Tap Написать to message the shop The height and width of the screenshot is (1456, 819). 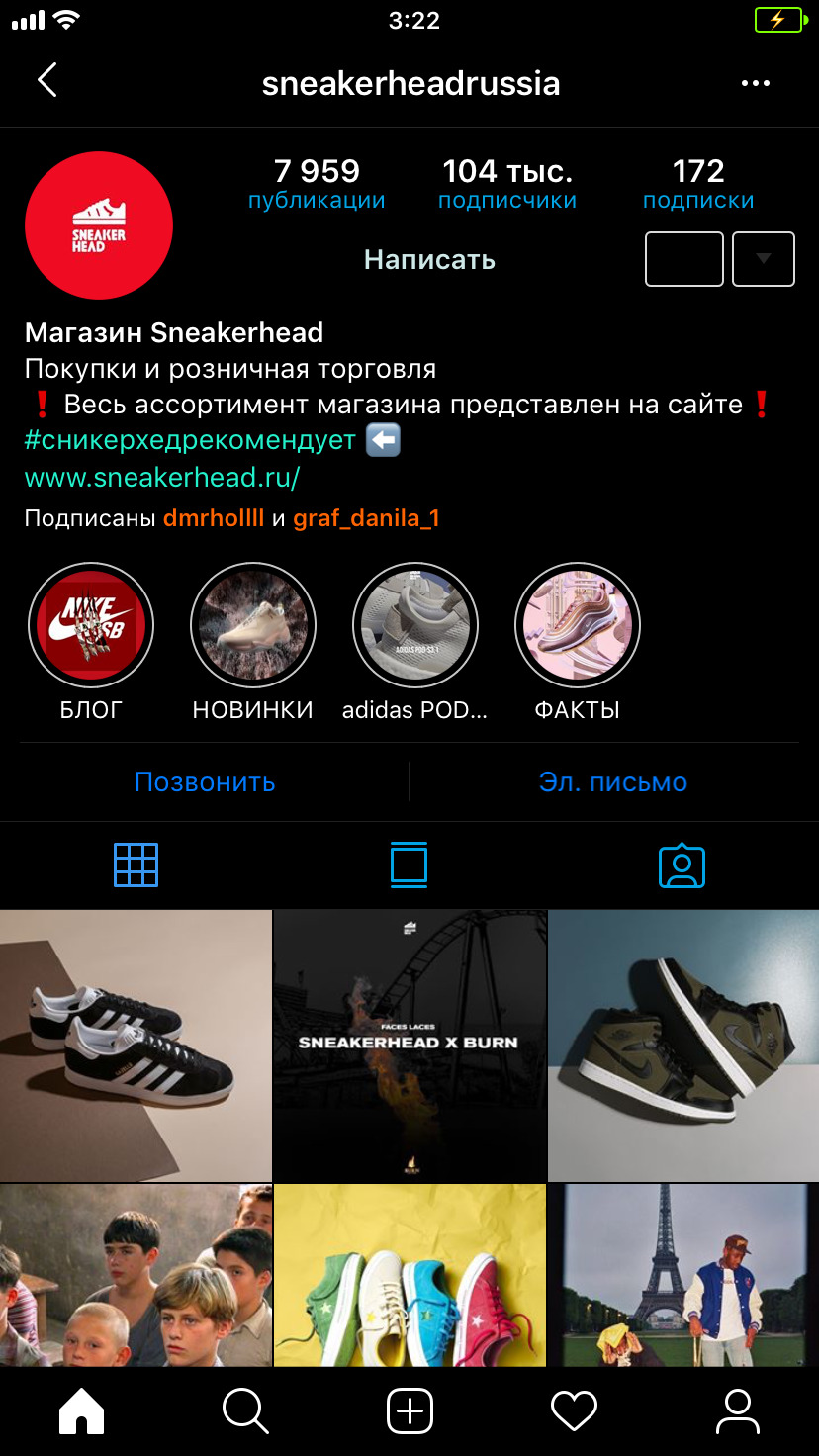tap(429, 260)
